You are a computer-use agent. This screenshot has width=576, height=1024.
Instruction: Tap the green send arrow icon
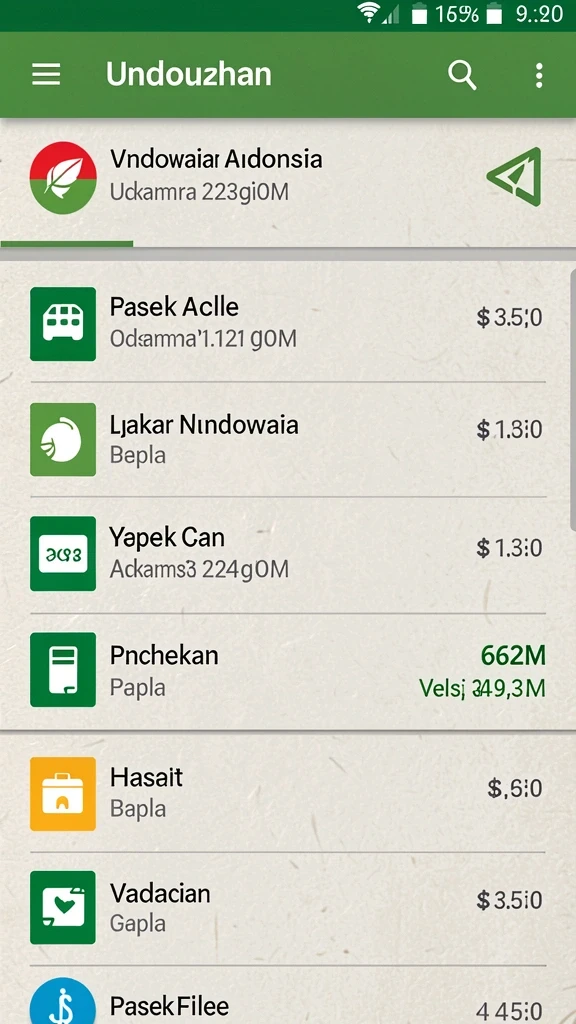click(x=516, y=176)
